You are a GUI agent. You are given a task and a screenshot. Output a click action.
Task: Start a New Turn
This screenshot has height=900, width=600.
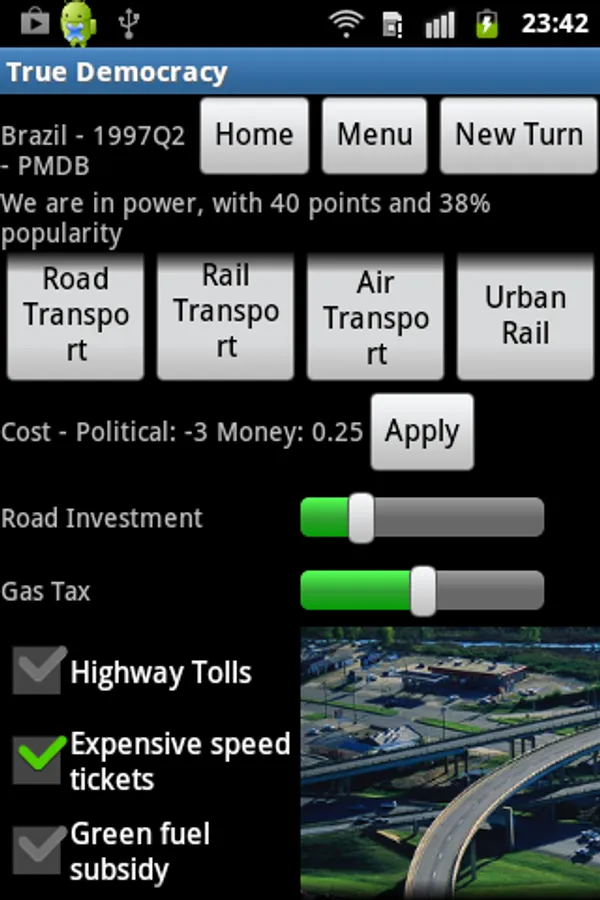519,135
